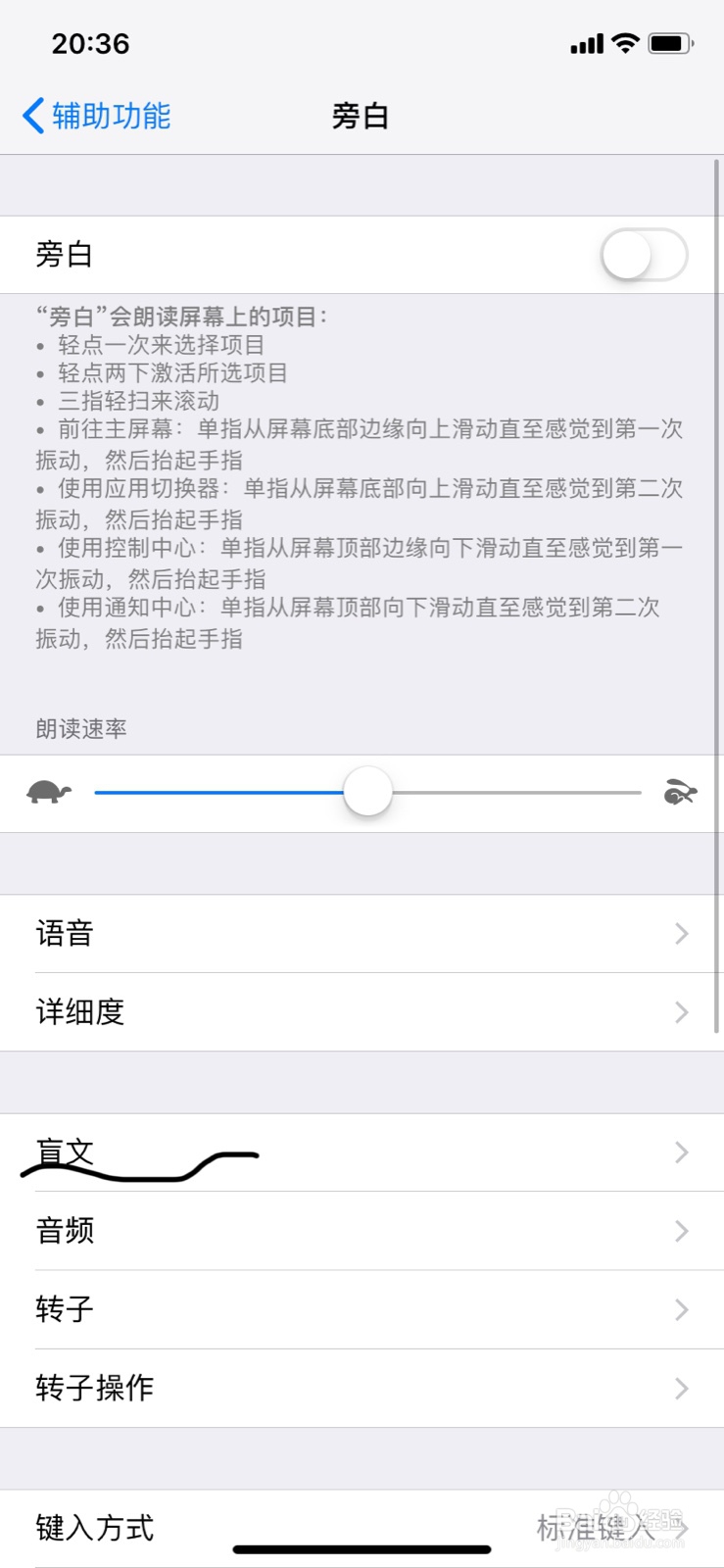Select the turtle icon for slowest speaking rate
The width and height of the screenshot is (724, 1568).
[x=47, y=790]
